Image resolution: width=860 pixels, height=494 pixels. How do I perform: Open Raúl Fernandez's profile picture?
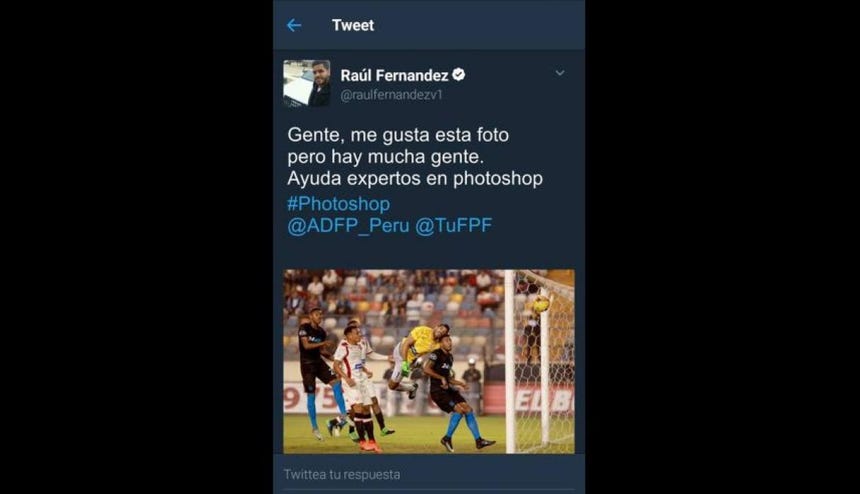click(306, 83)
